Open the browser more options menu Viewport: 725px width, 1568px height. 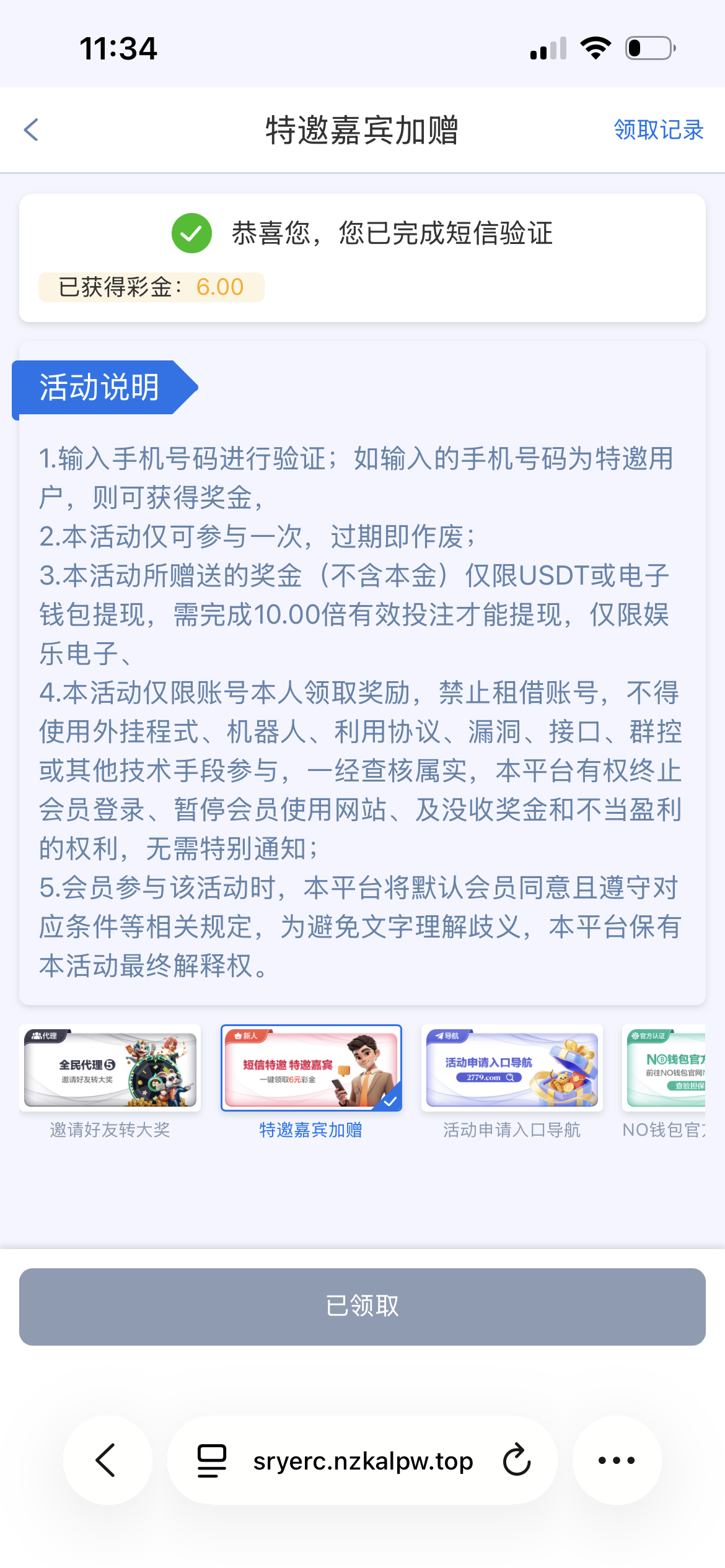[x=617, y=1460]
